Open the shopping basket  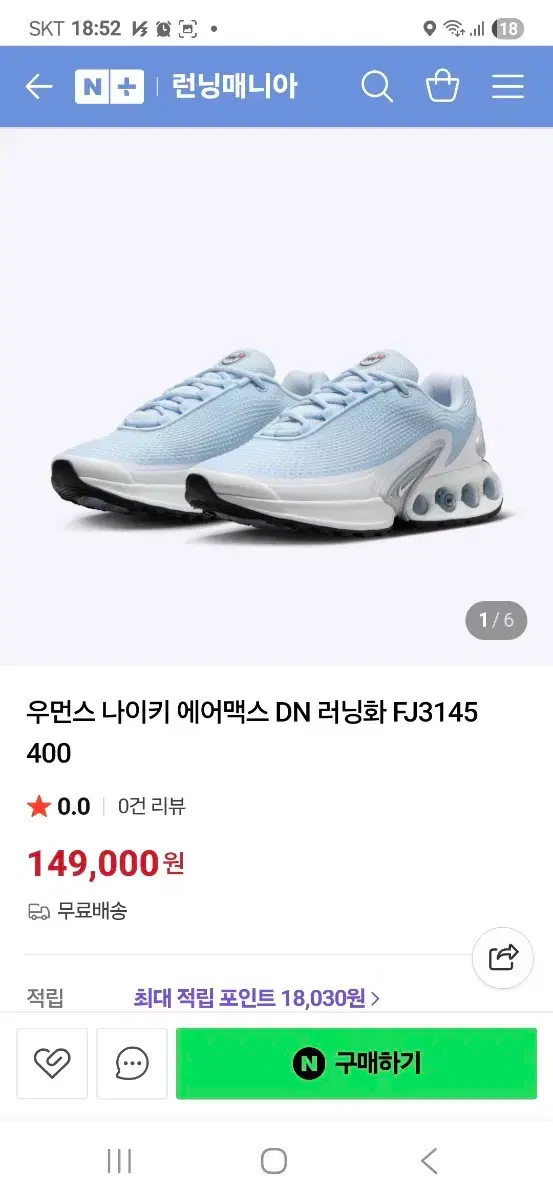[442, 87]
